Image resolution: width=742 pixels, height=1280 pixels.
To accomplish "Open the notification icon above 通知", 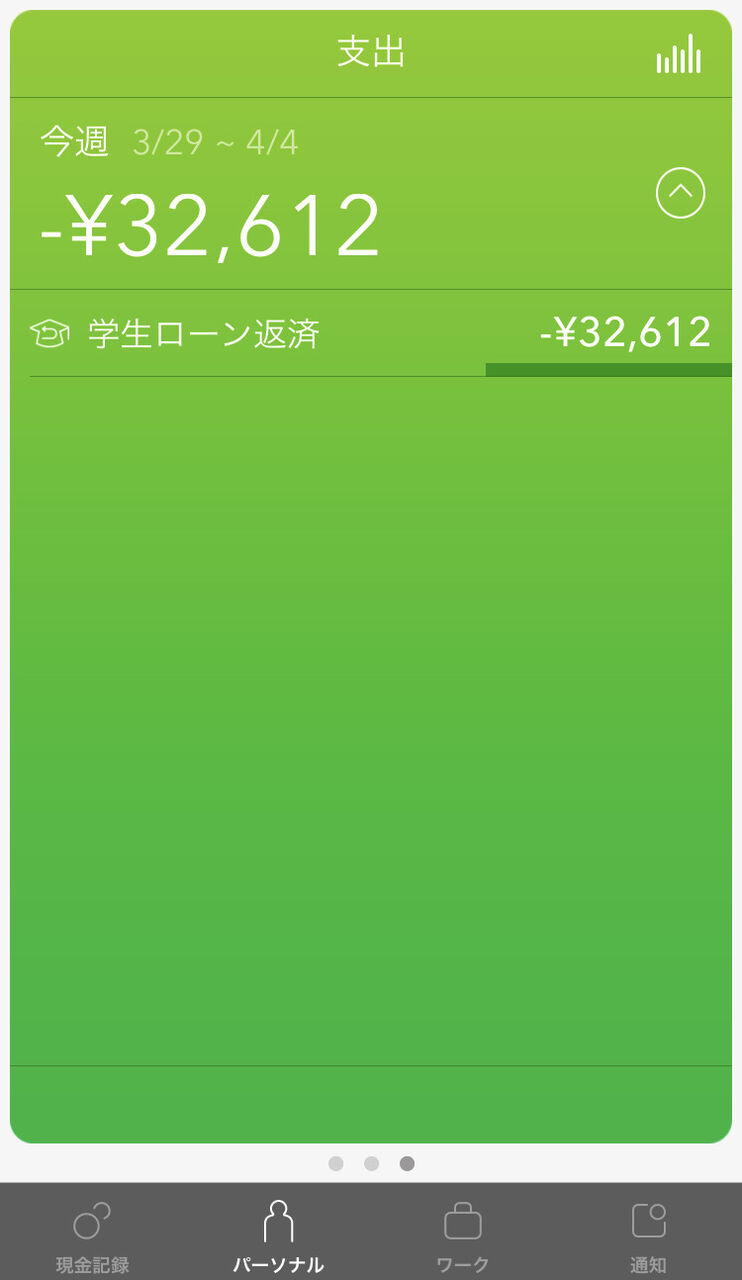I will (x=648, y=1218).
